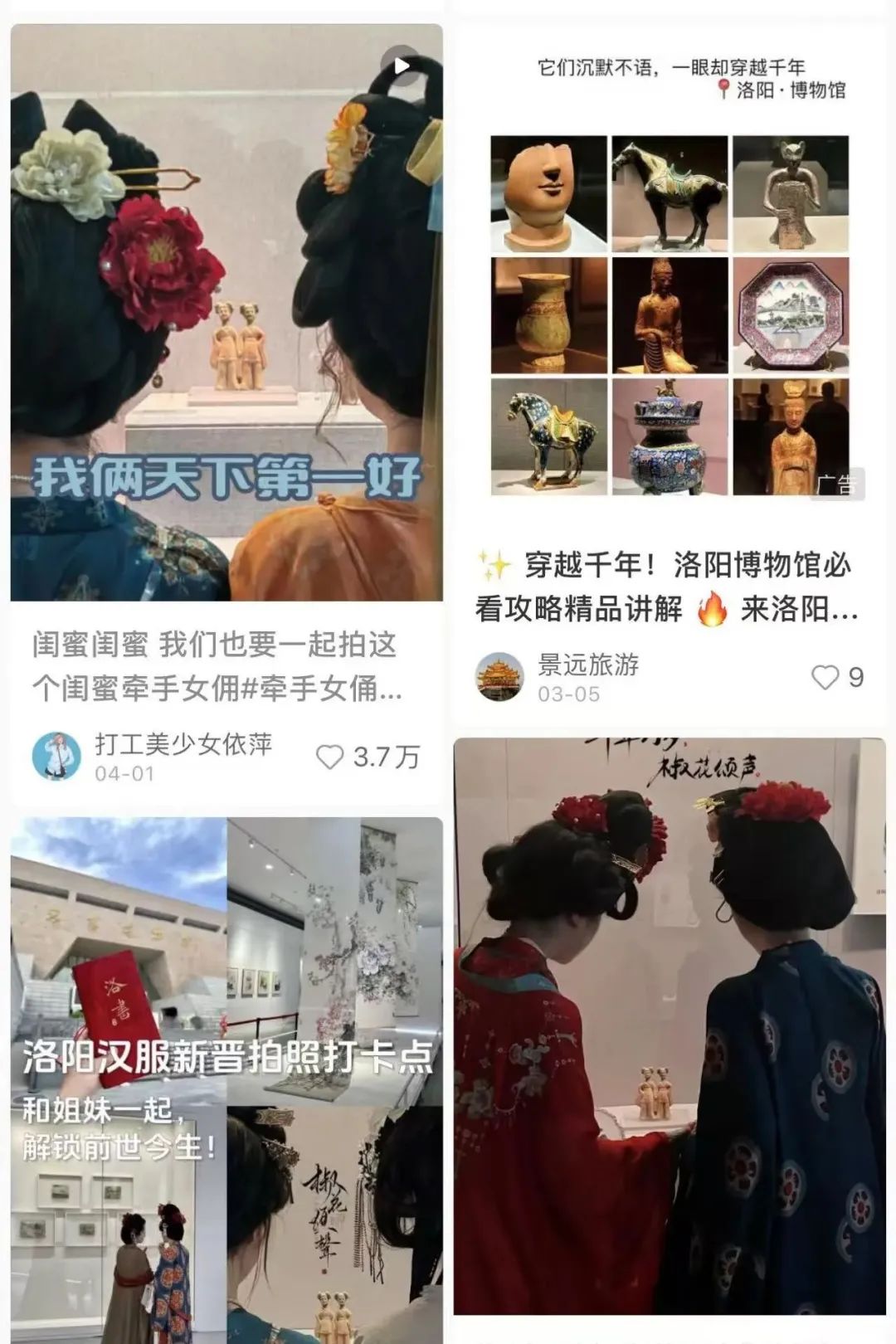Image resolution: width=896 pixels, height=1344 pixels.
Task: Open 打工美少女依萍's profile avatar
Action: [56, 757]
